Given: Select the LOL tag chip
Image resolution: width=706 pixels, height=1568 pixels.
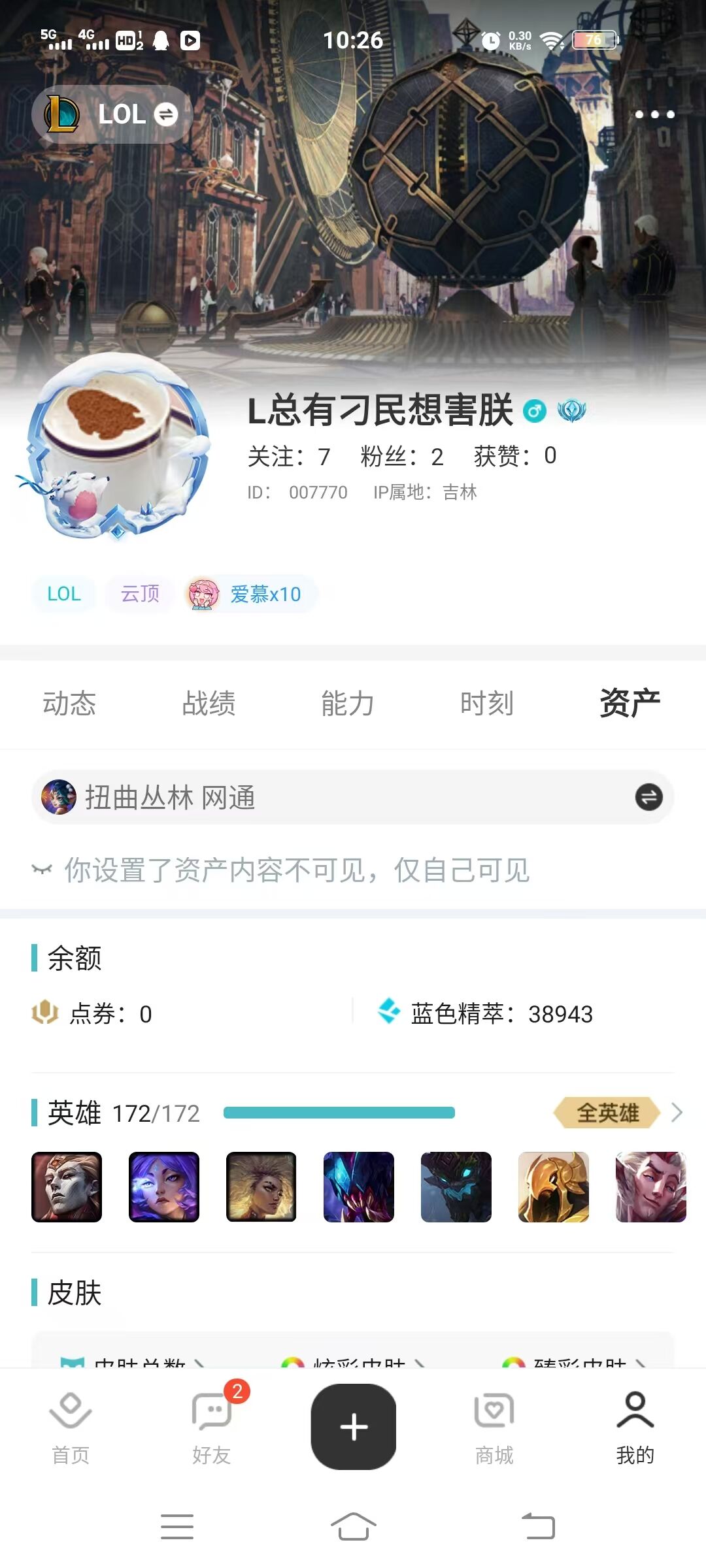Looking at the screenshot, I should (x=64, y=594).
